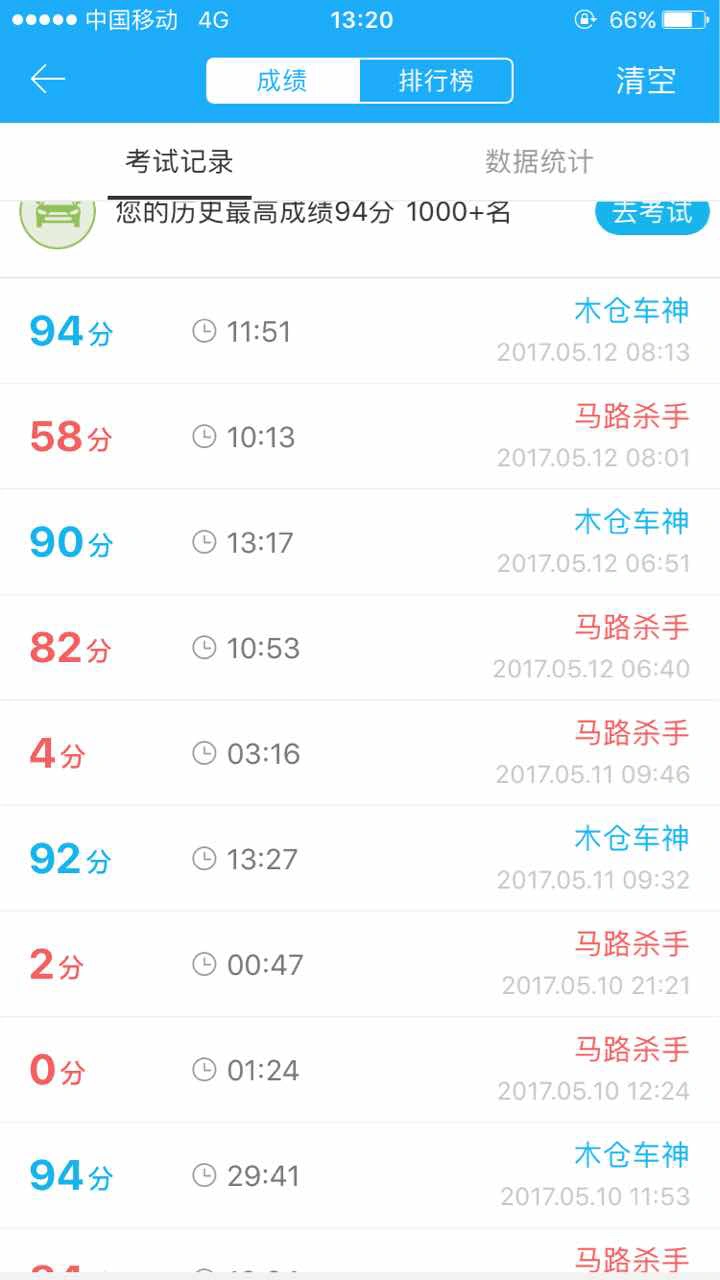Open the 92分 exam record

(360, 859)
